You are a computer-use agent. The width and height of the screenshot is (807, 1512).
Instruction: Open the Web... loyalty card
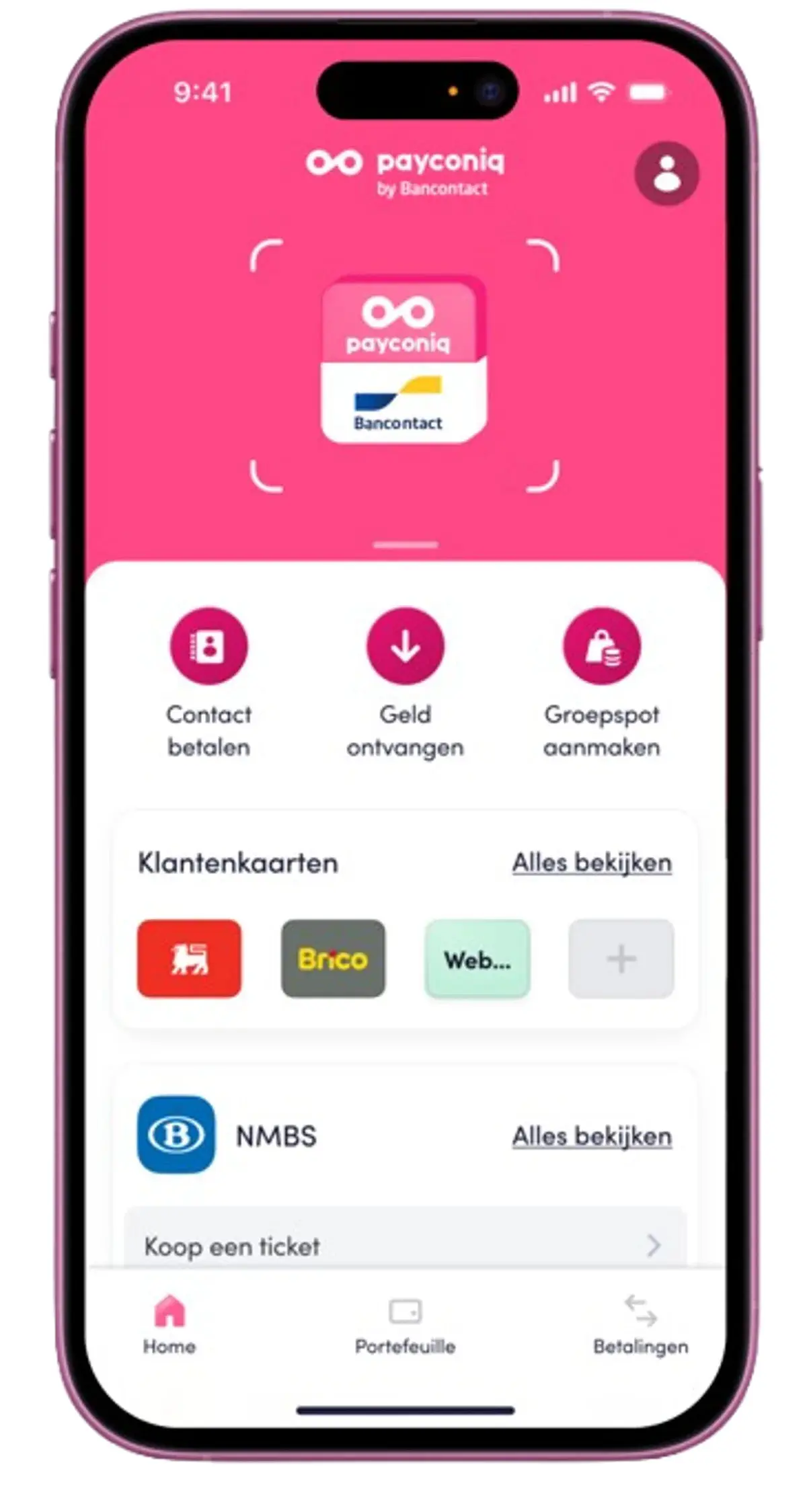pos(477,958)
